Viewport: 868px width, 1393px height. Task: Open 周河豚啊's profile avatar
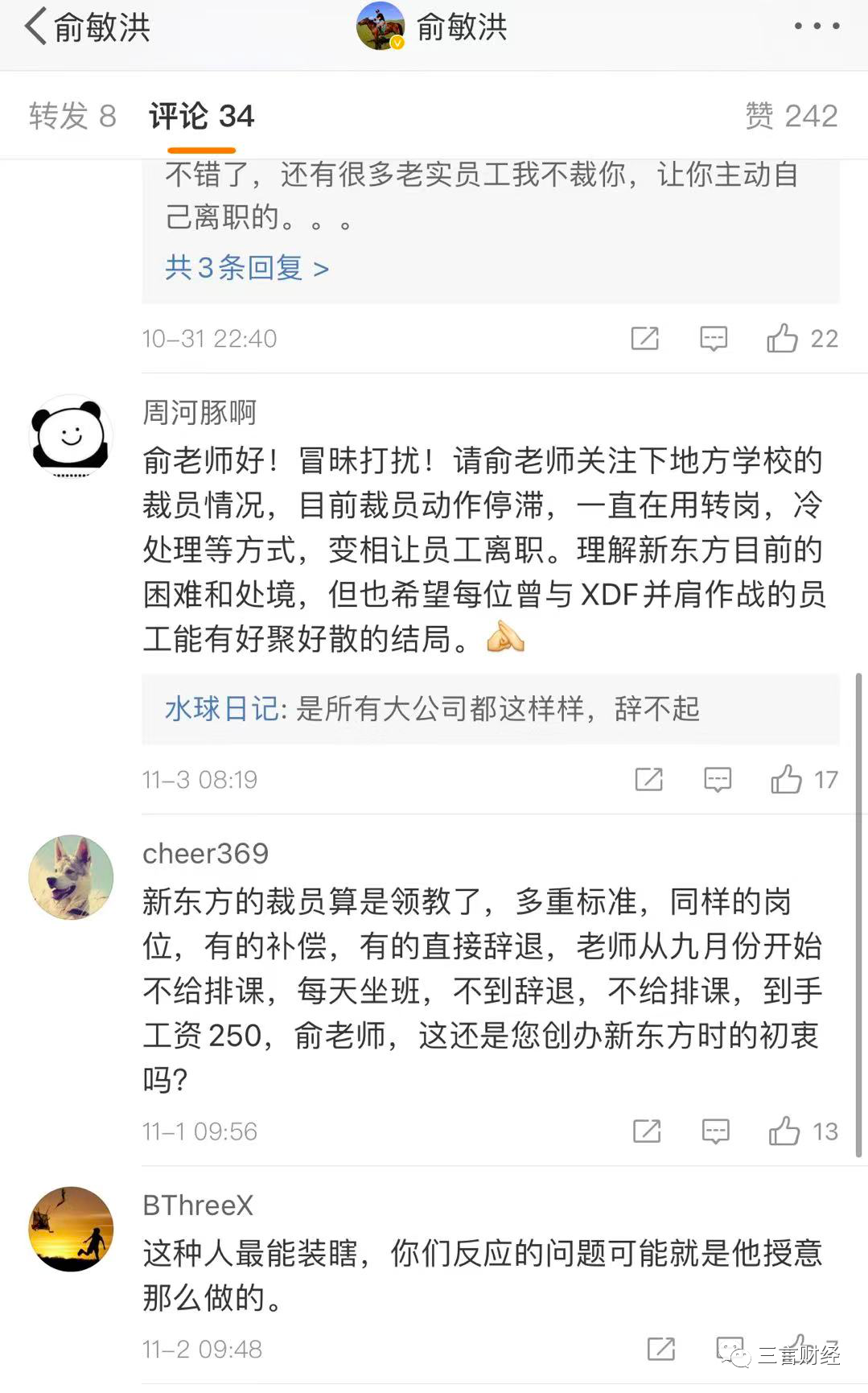[71, 437]
